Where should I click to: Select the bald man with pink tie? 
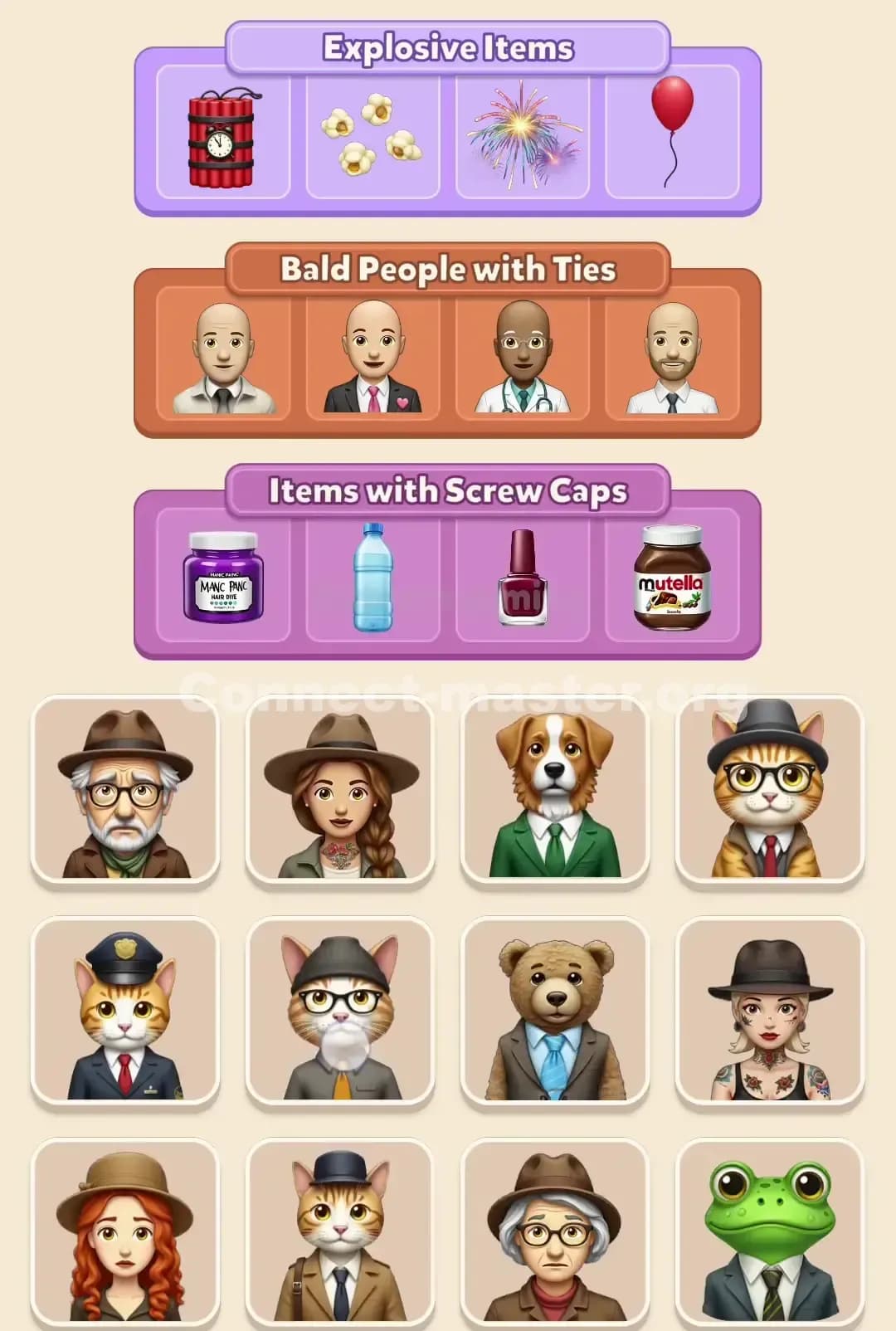[372, 357]
